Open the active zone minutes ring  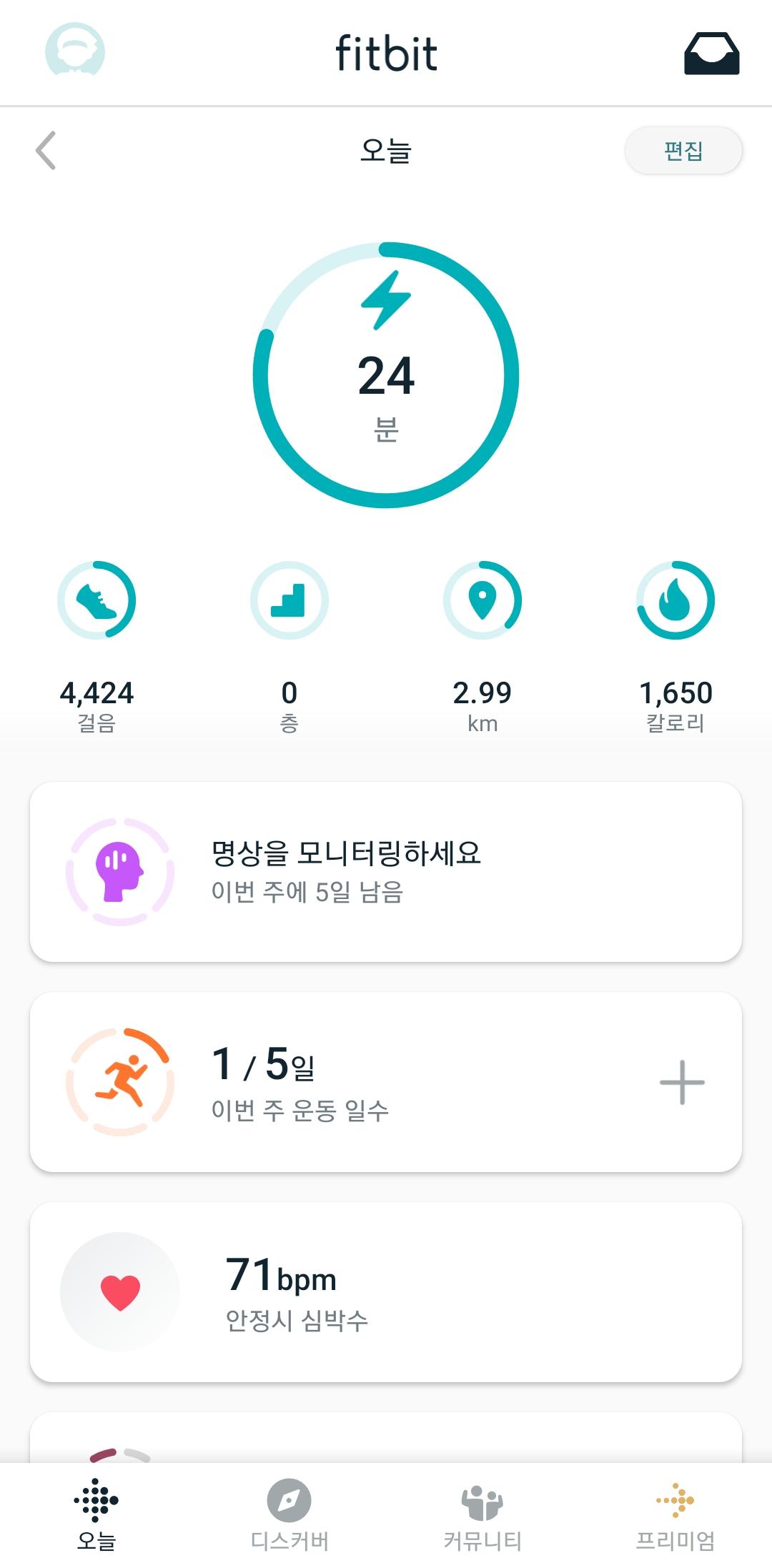point(386,375)
